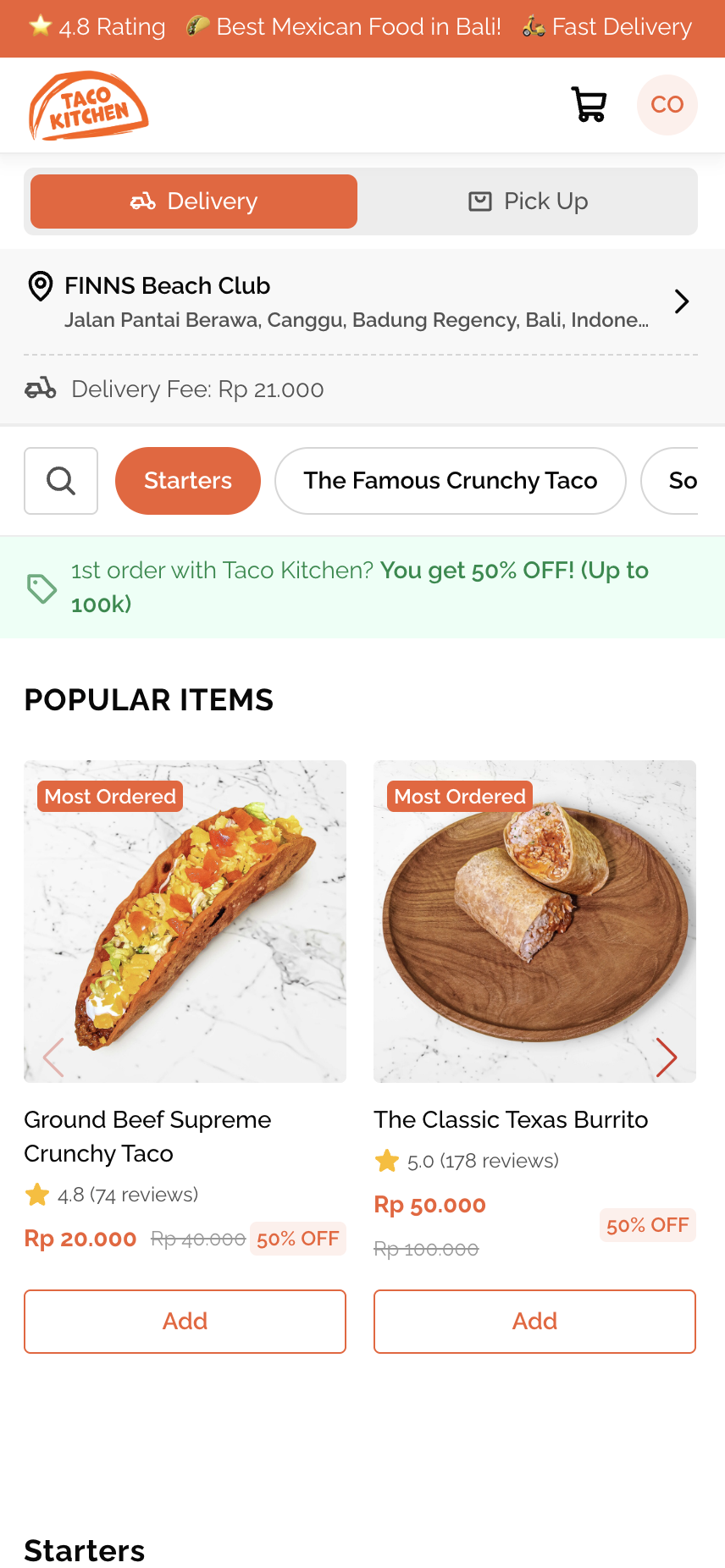
Task: Go back in the popular items carousel
Action: (x=53, y=1057)
